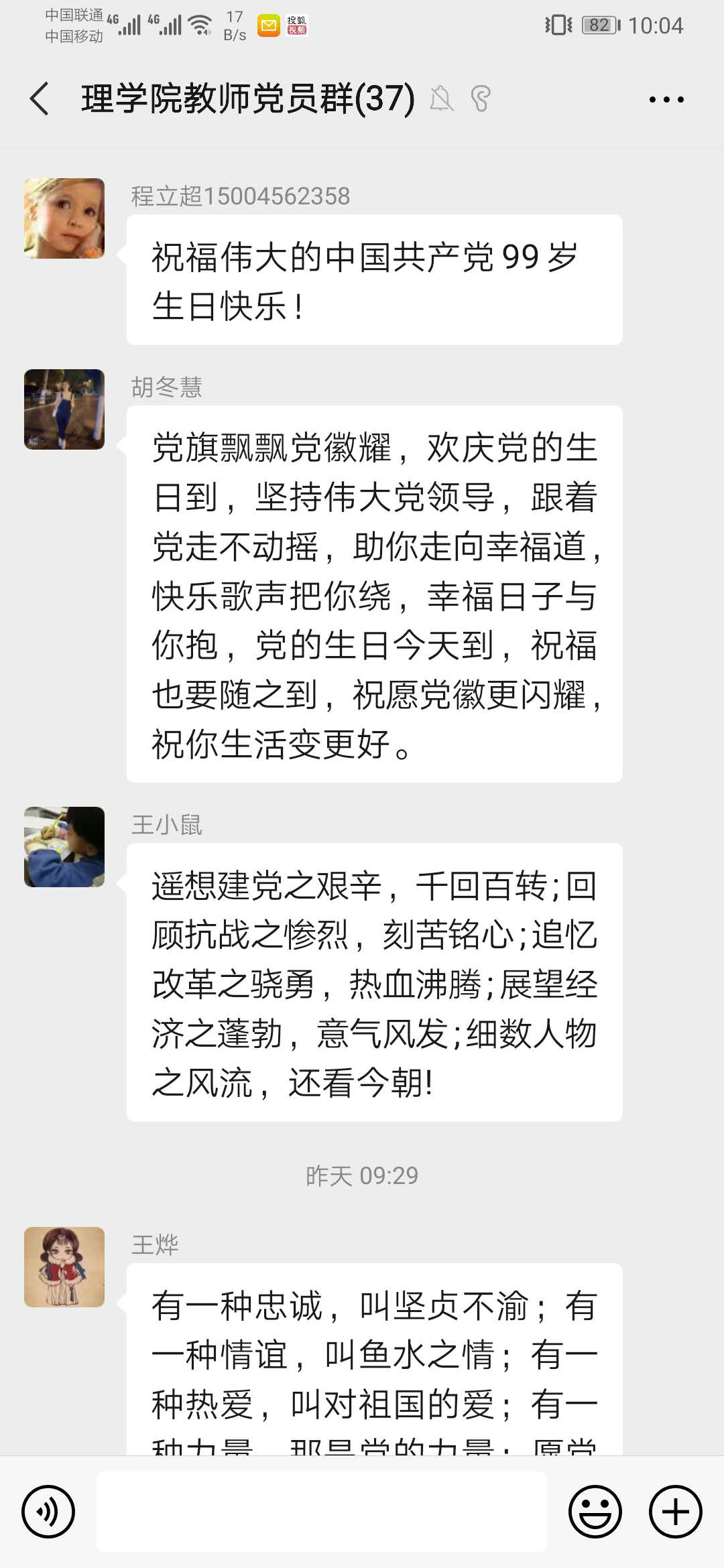Open 王烨's profile picture
The width and height of the screenshot is (724, 1568).
[x=64, y=1267]
